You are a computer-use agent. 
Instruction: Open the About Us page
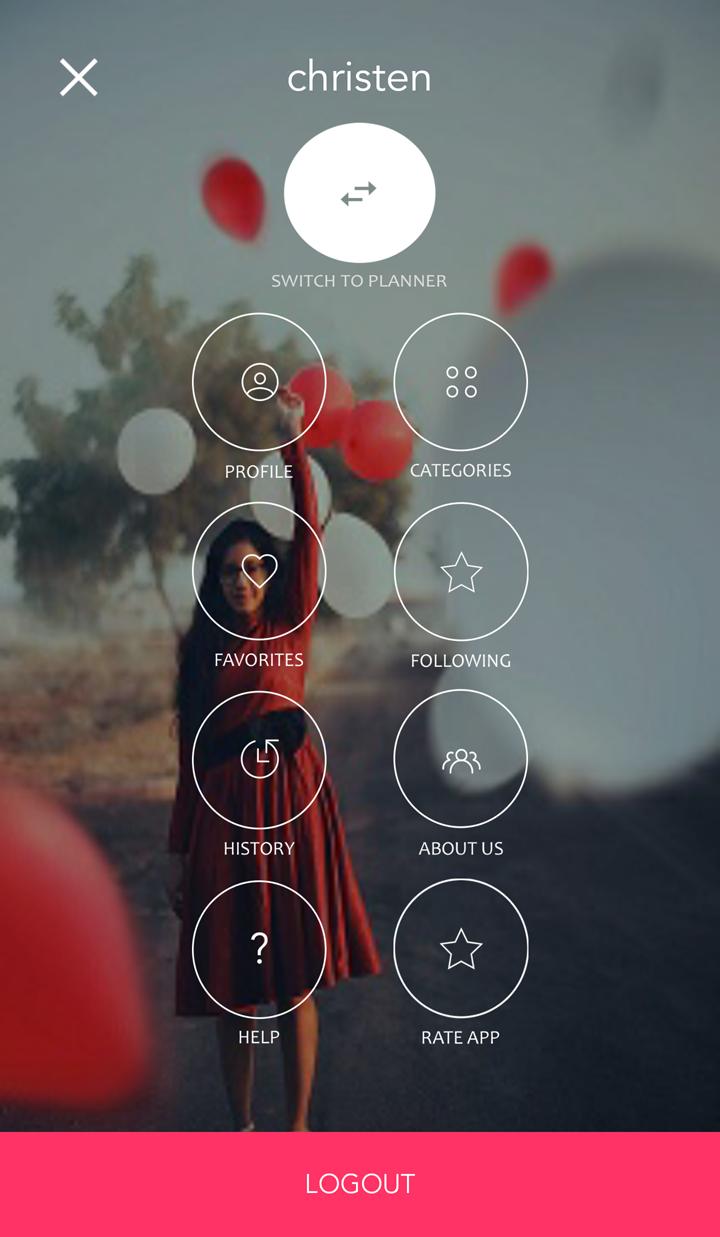pos(461,759)
